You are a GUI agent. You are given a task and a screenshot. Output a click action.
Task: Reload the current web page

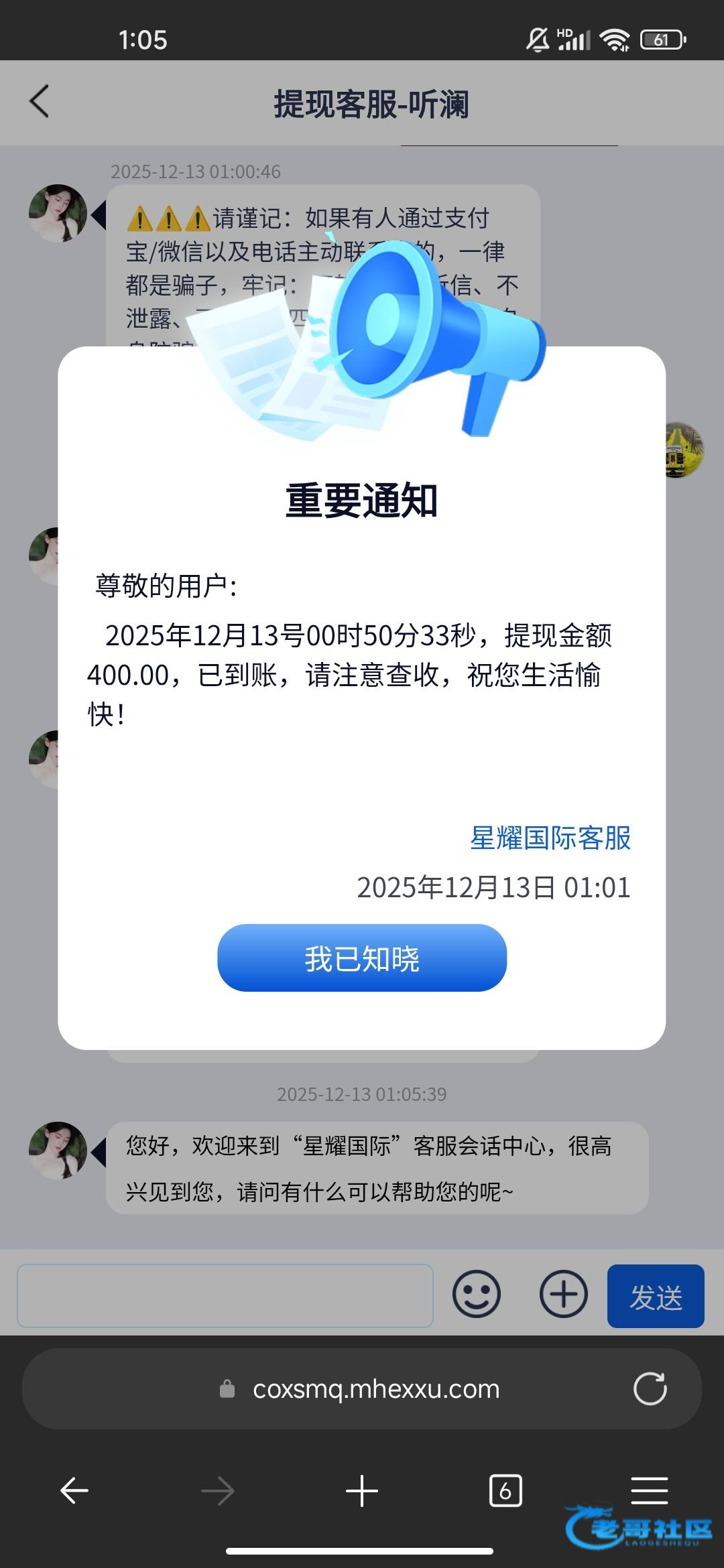(650, 1389)
